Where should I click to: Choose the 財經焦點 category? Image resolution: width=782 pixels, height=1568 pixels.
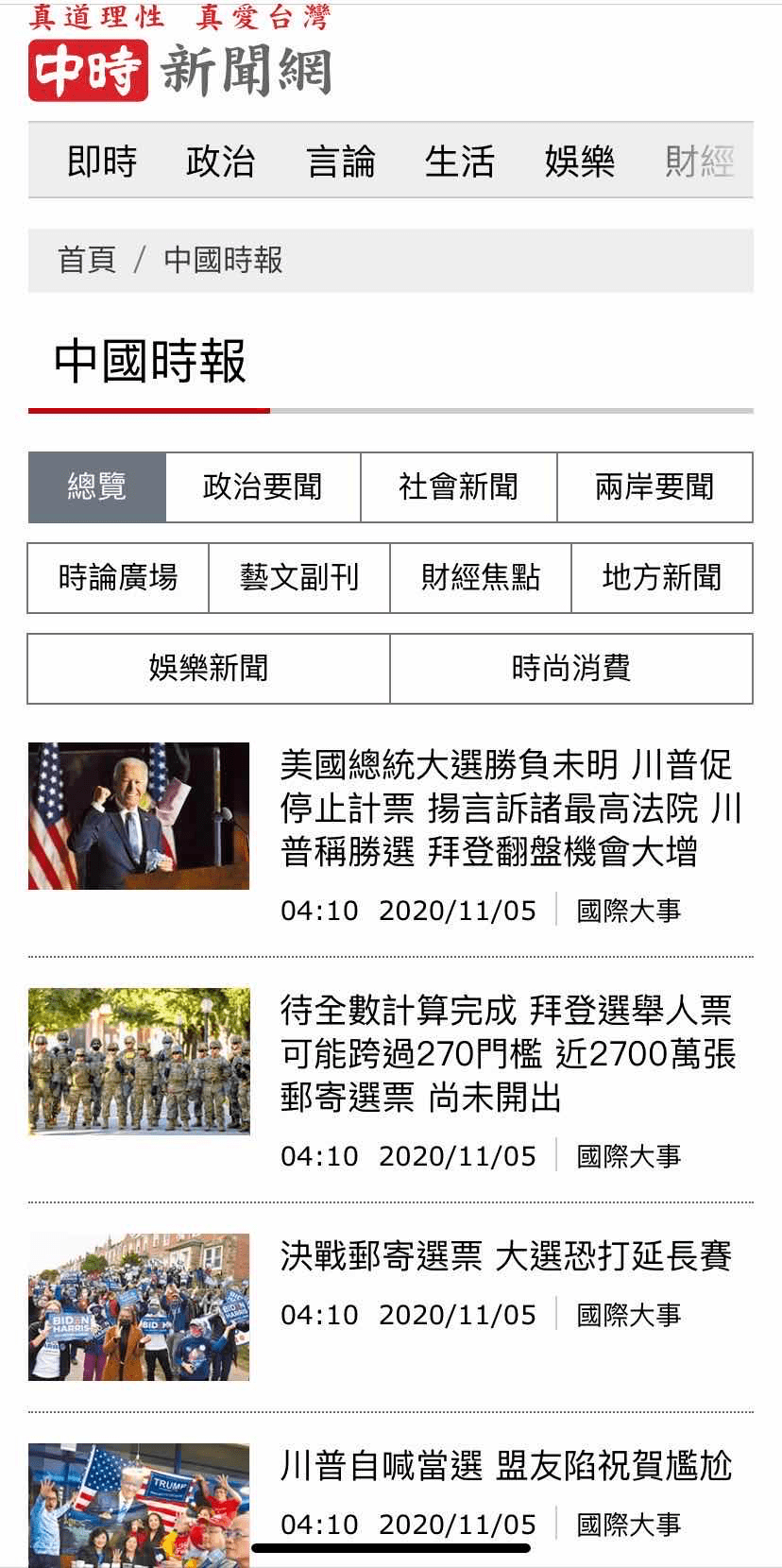pyautogui.click(x=481, y=578)
